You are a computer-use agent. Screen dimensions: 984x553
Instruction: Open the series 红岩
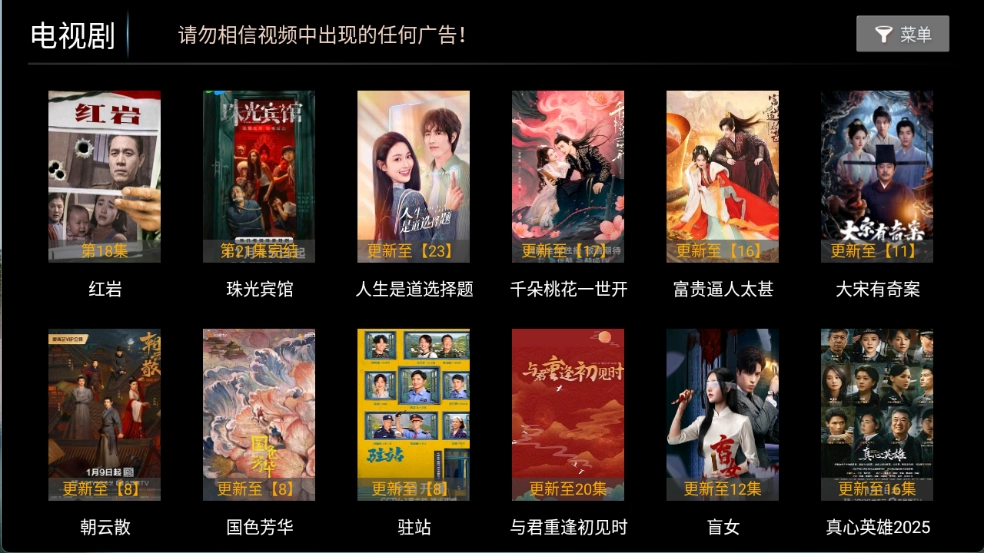tap(104, 177)
